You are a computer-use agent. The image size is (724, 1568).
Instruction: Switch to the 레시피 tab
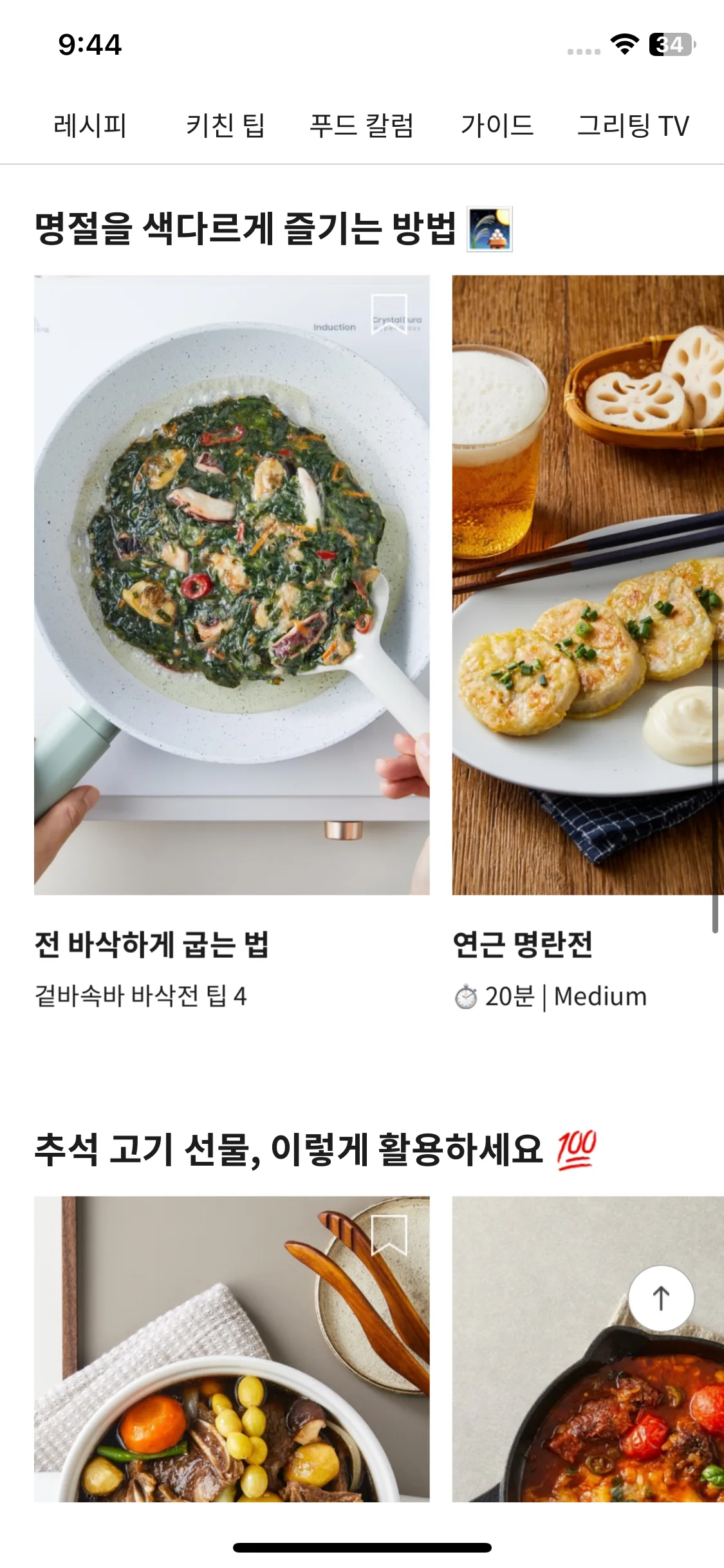pos(90,126)
